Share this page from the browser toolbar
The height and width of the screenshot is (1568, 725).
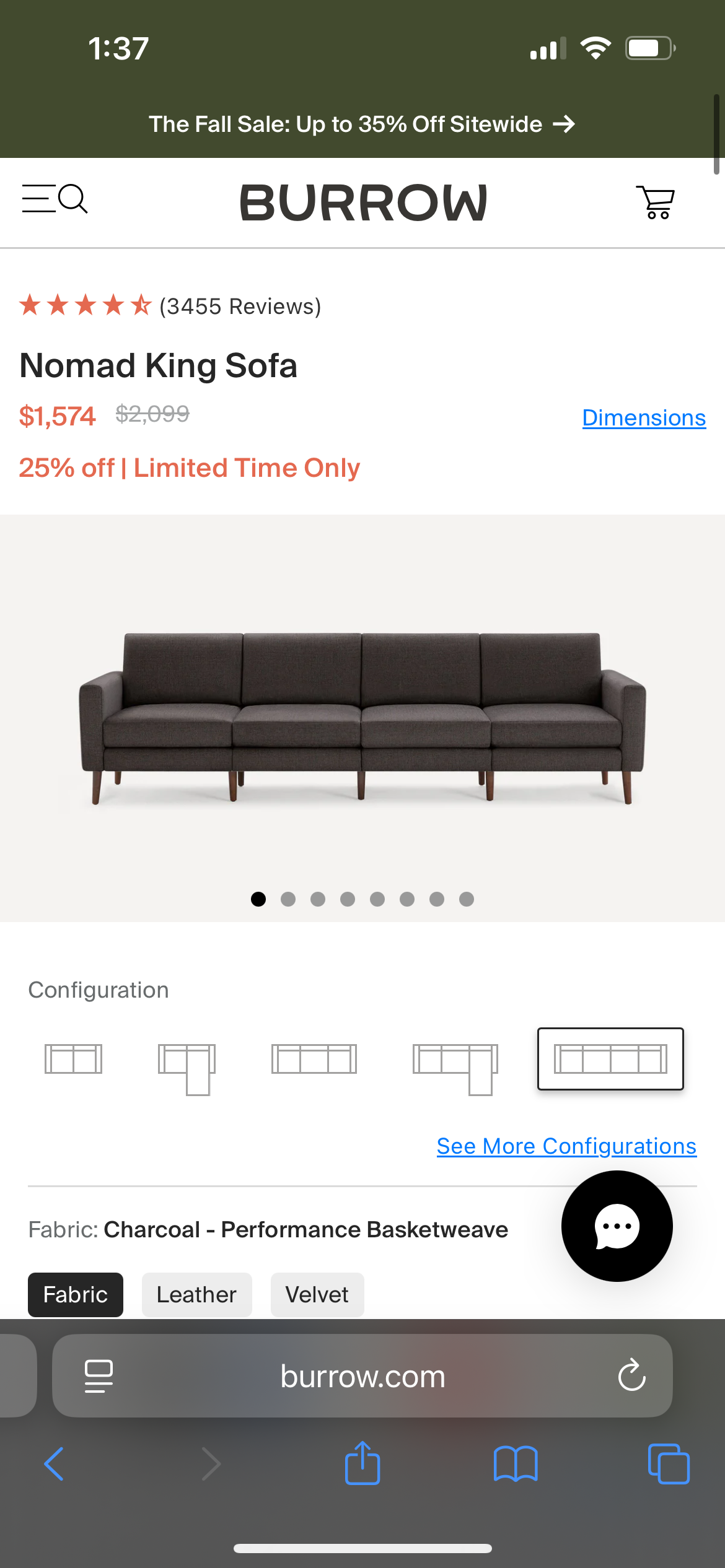point(362,1463)
